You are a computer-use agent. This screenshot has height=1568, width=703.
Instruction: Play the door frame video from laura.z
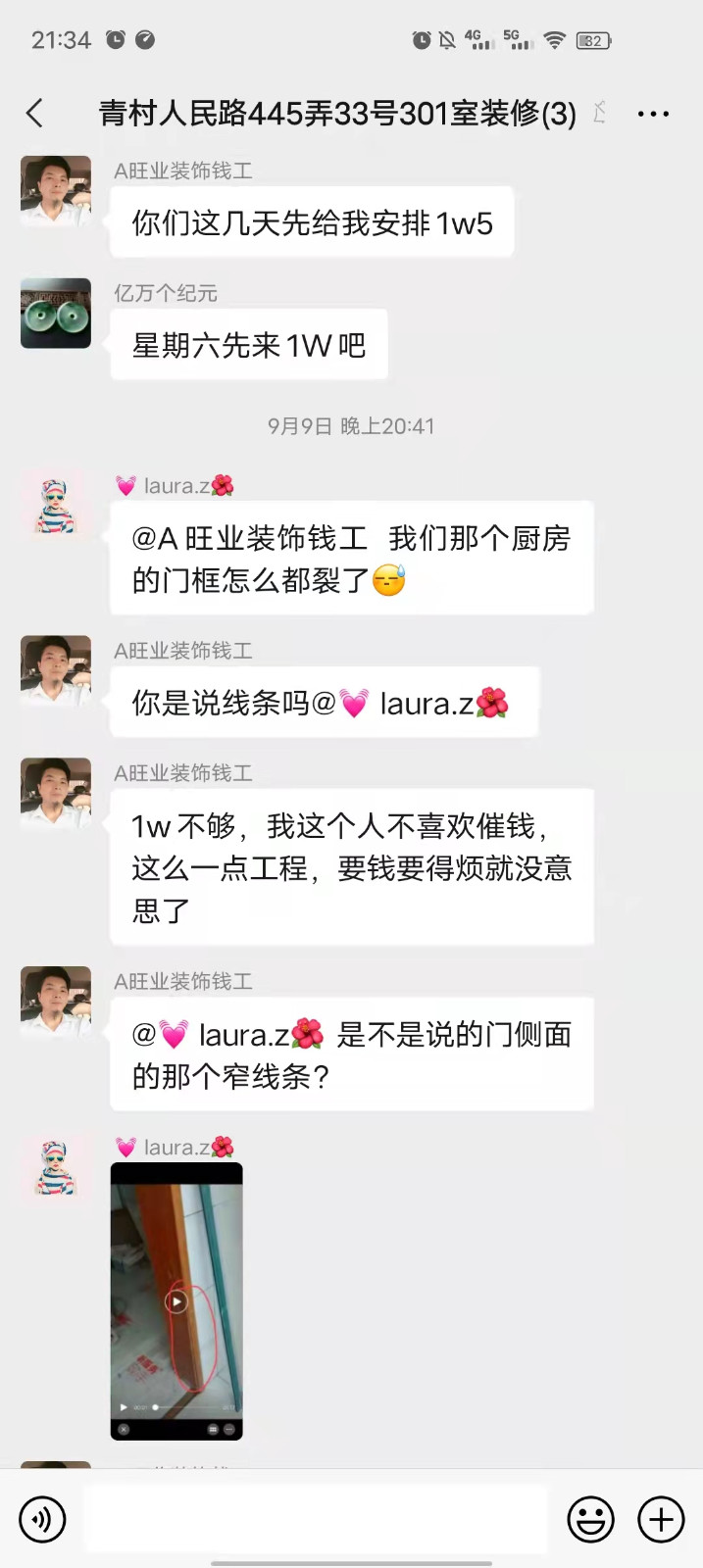pyautogui.click(x=176, y=1301)
